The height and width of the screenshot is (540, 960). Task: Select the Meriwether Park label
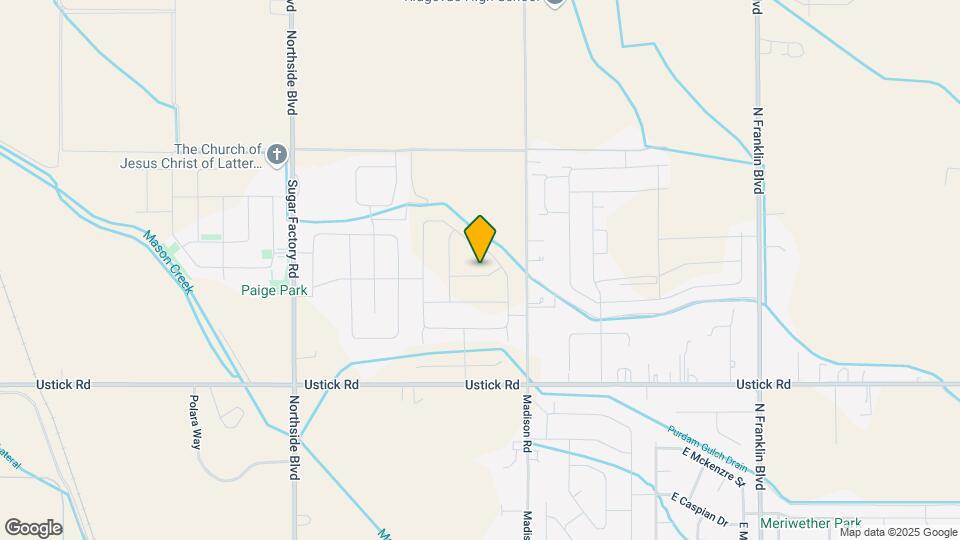click(x=810, y=524)
